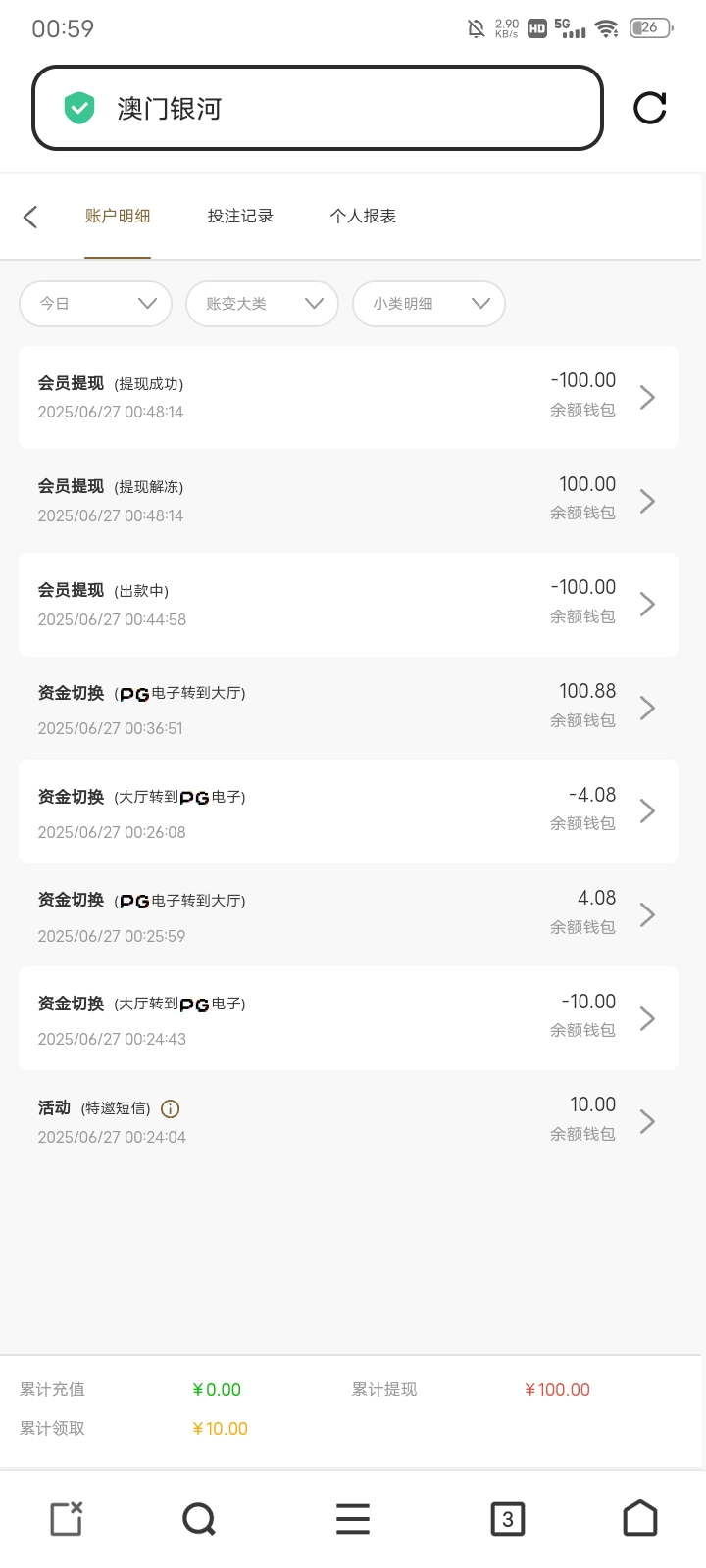Open the browser menu with three lines
This screenshot has height=1568, width=706.
[353, 1519]
